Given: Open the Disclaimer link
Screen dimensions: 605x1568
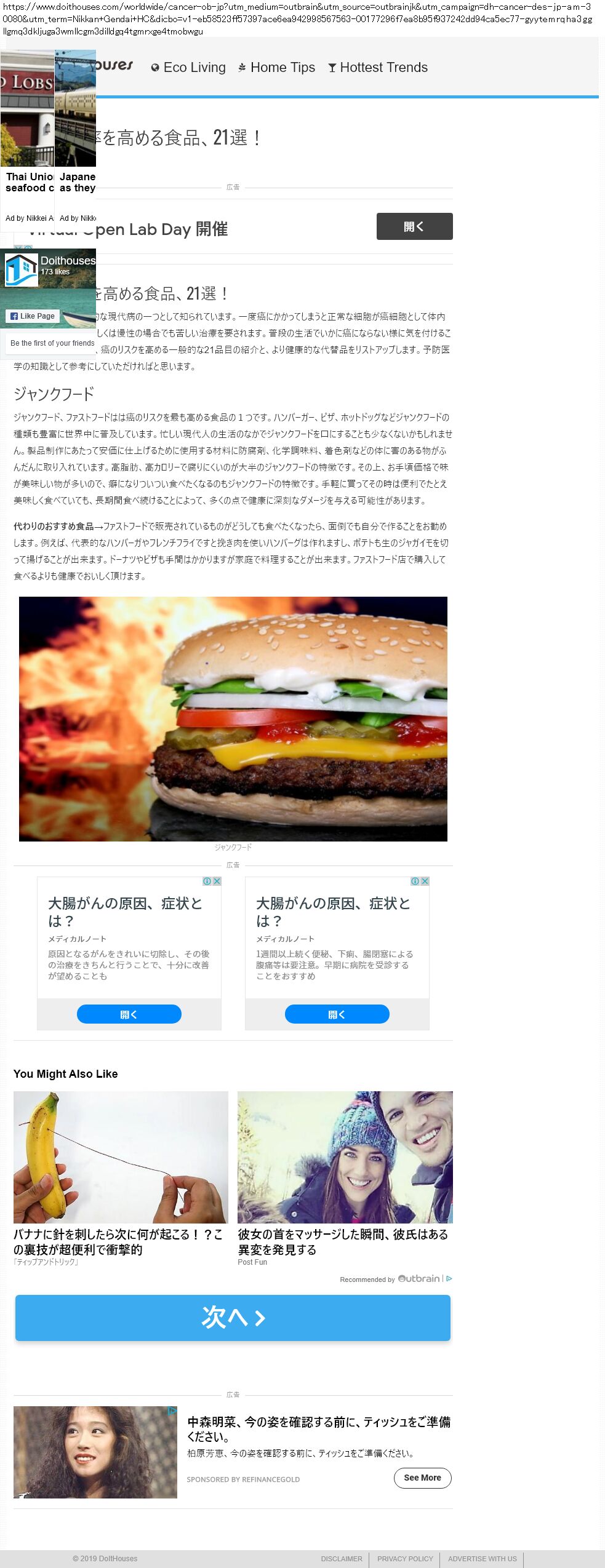Looking at the screenshot, I should click(341, 1558).
